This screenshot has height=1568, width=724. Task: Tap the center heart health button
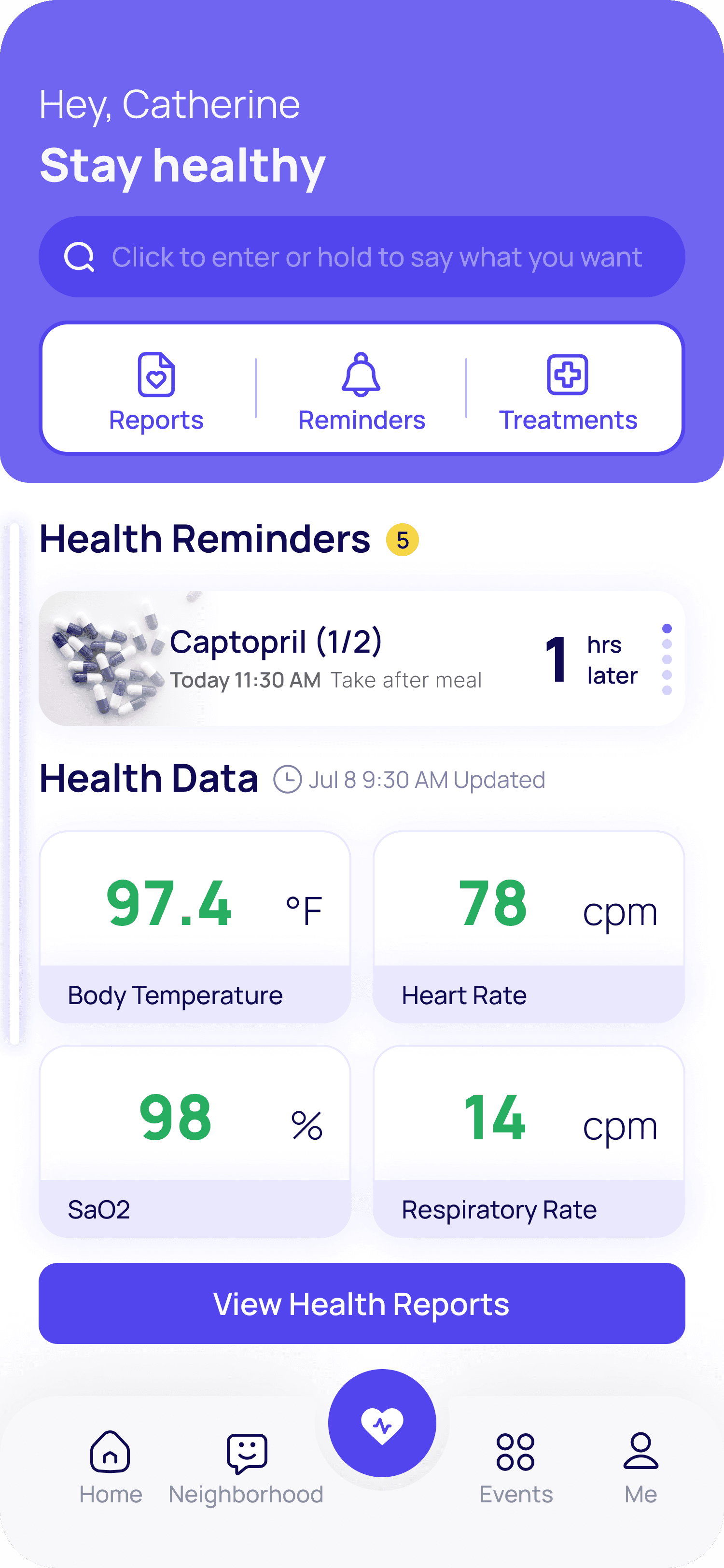382,1423
